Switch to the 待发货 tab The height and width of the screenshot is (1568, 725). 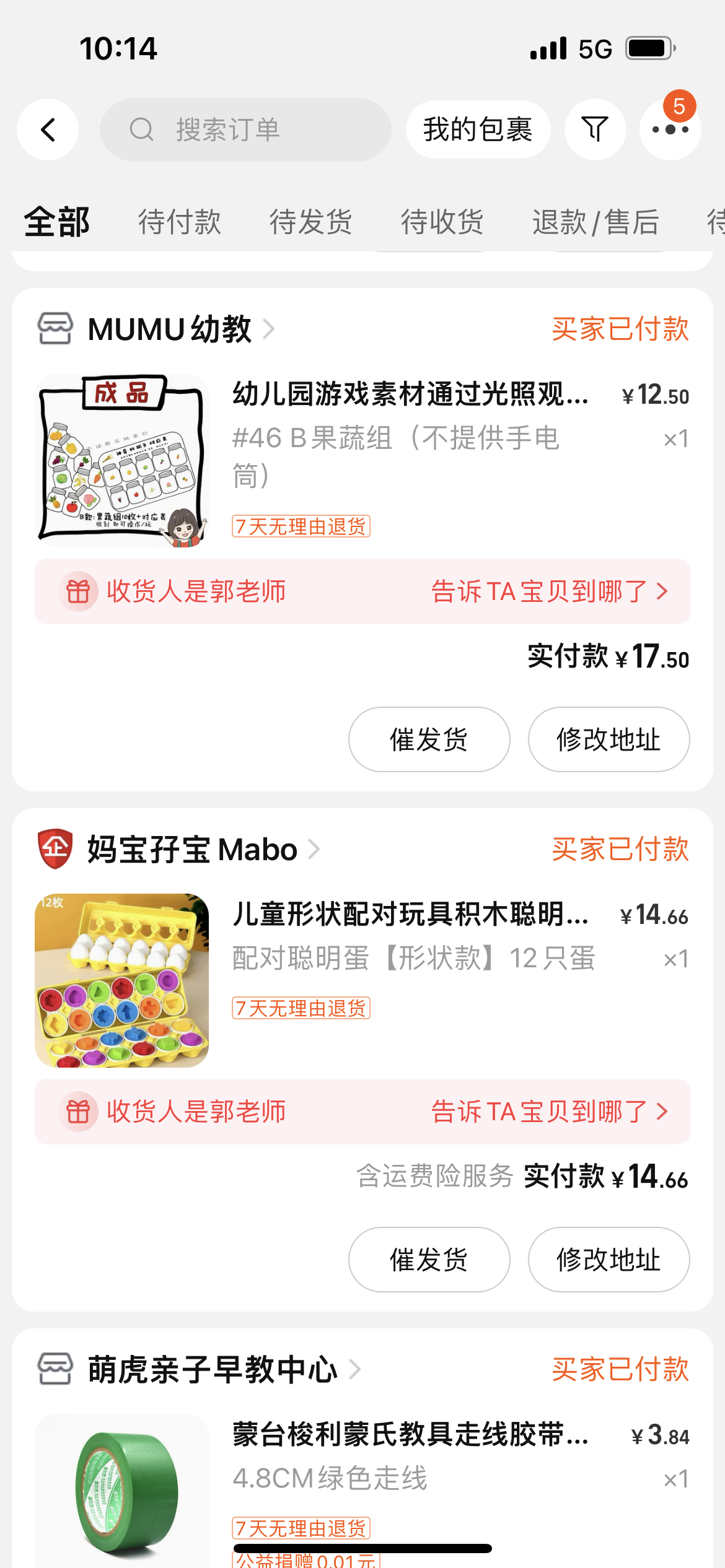click(x=310, y=222)
